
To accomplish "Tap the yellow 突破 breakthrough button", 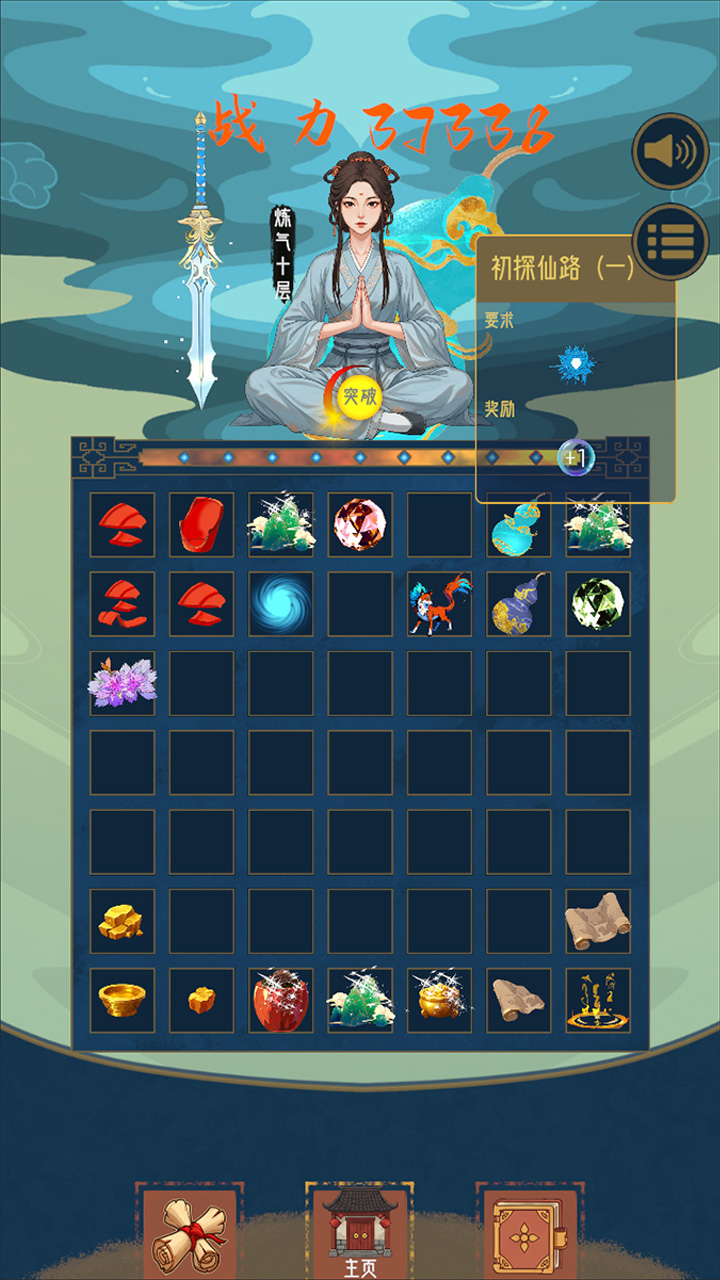I will point(359,397).
